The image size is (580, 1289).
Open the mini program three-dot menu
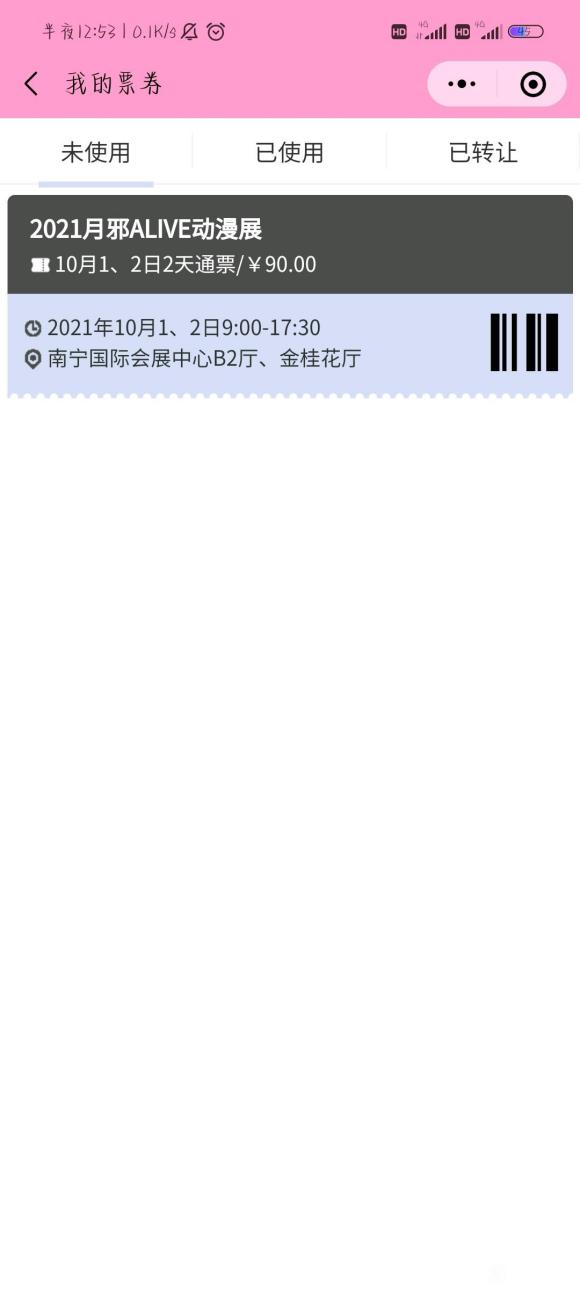click(x=461, y=84)
